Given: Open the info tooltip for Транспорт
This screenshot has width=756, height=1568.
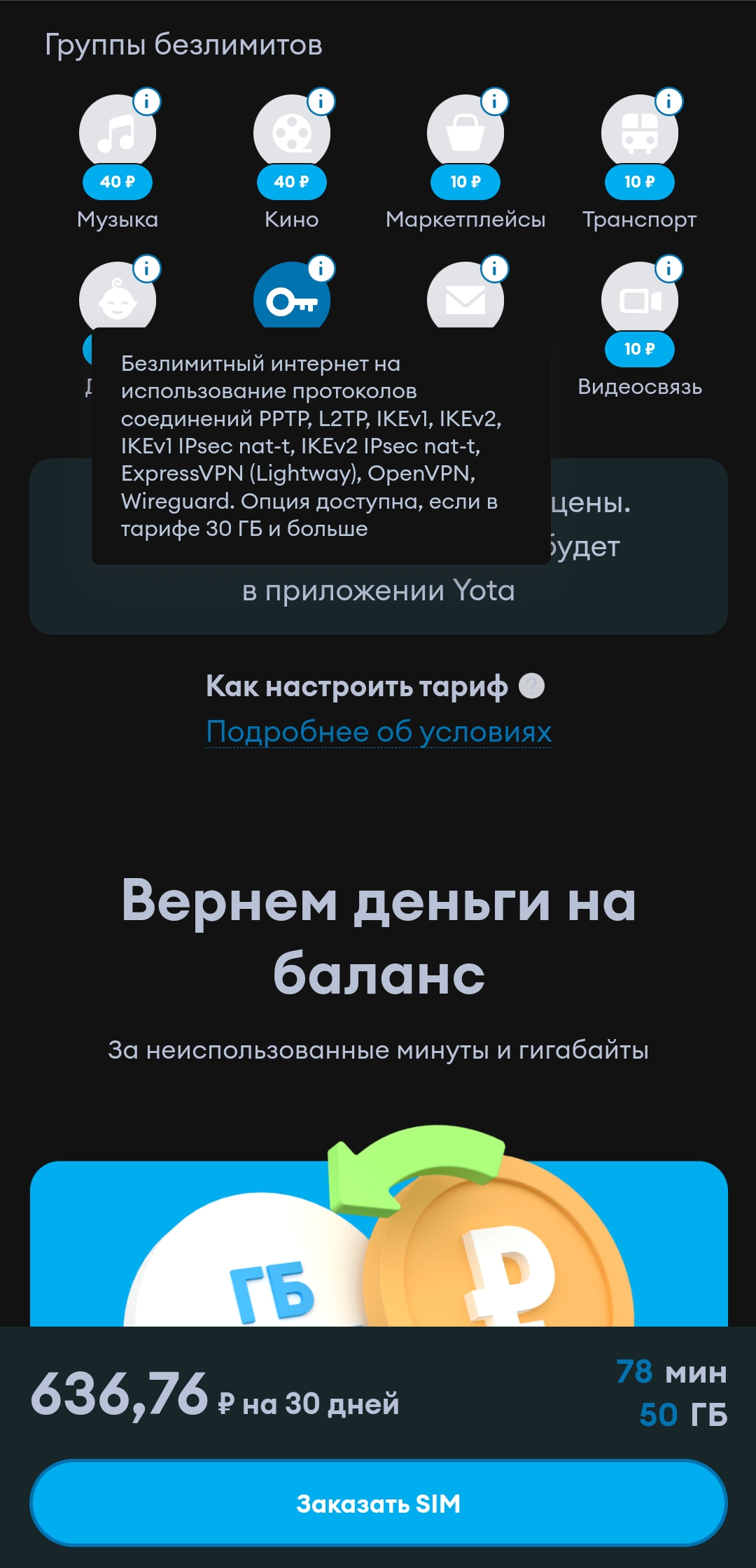Looking at the screenshot, I should 669,102.
